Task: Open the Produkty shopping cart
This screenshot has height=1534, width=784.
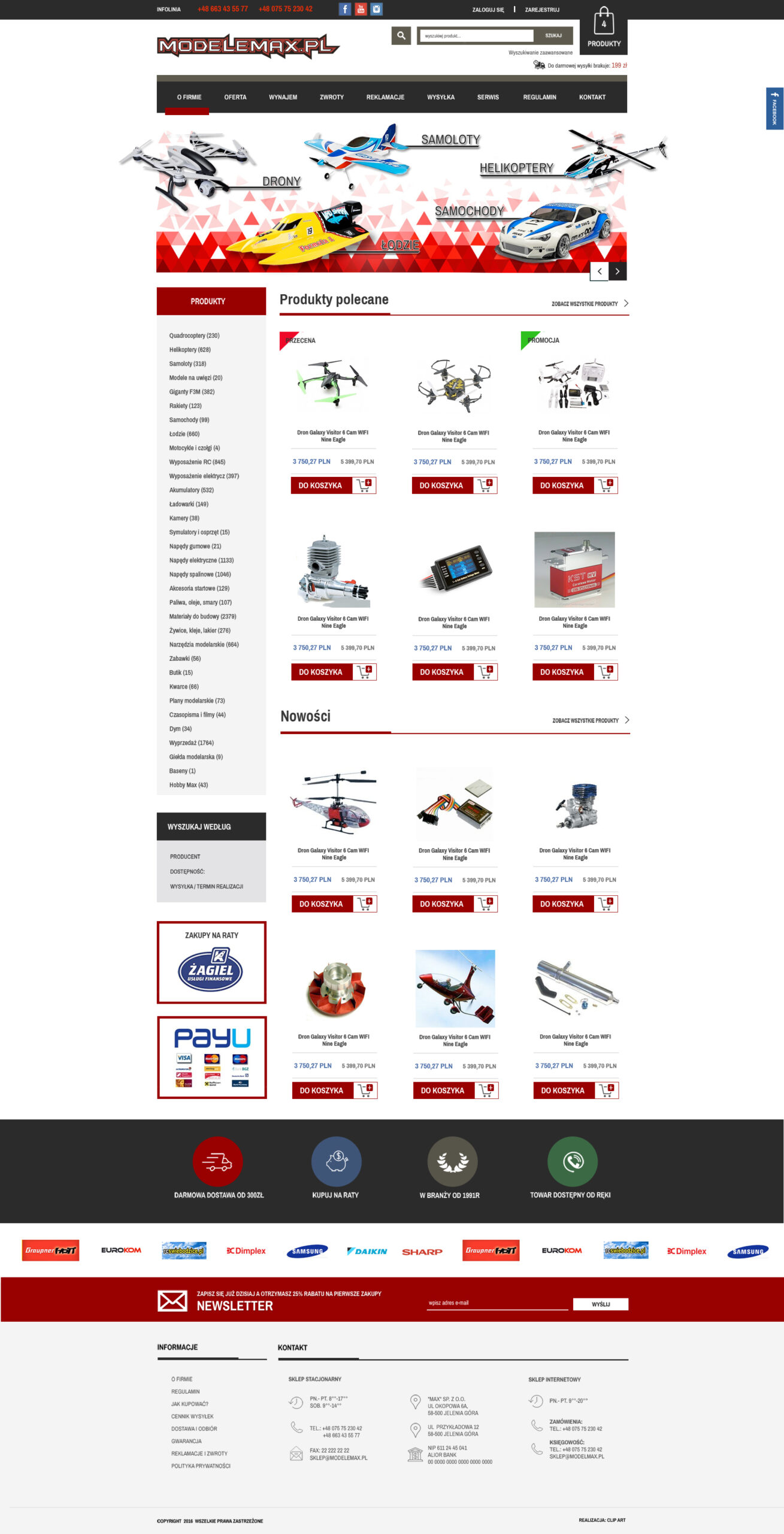Action: click(x=604, y=29)
